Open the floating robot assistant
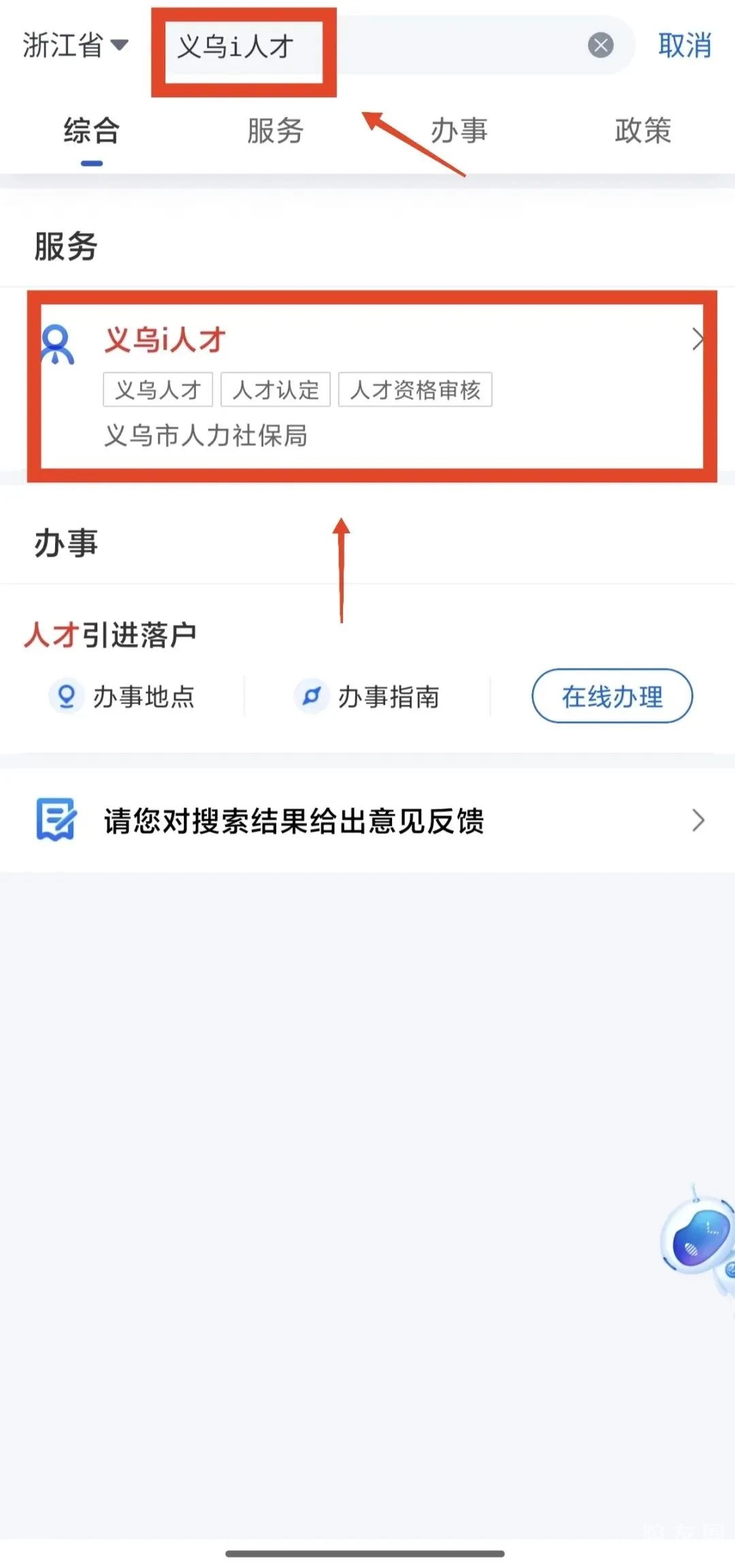The height and width of the screenshot is (1568, 735). pos(698,1238)
